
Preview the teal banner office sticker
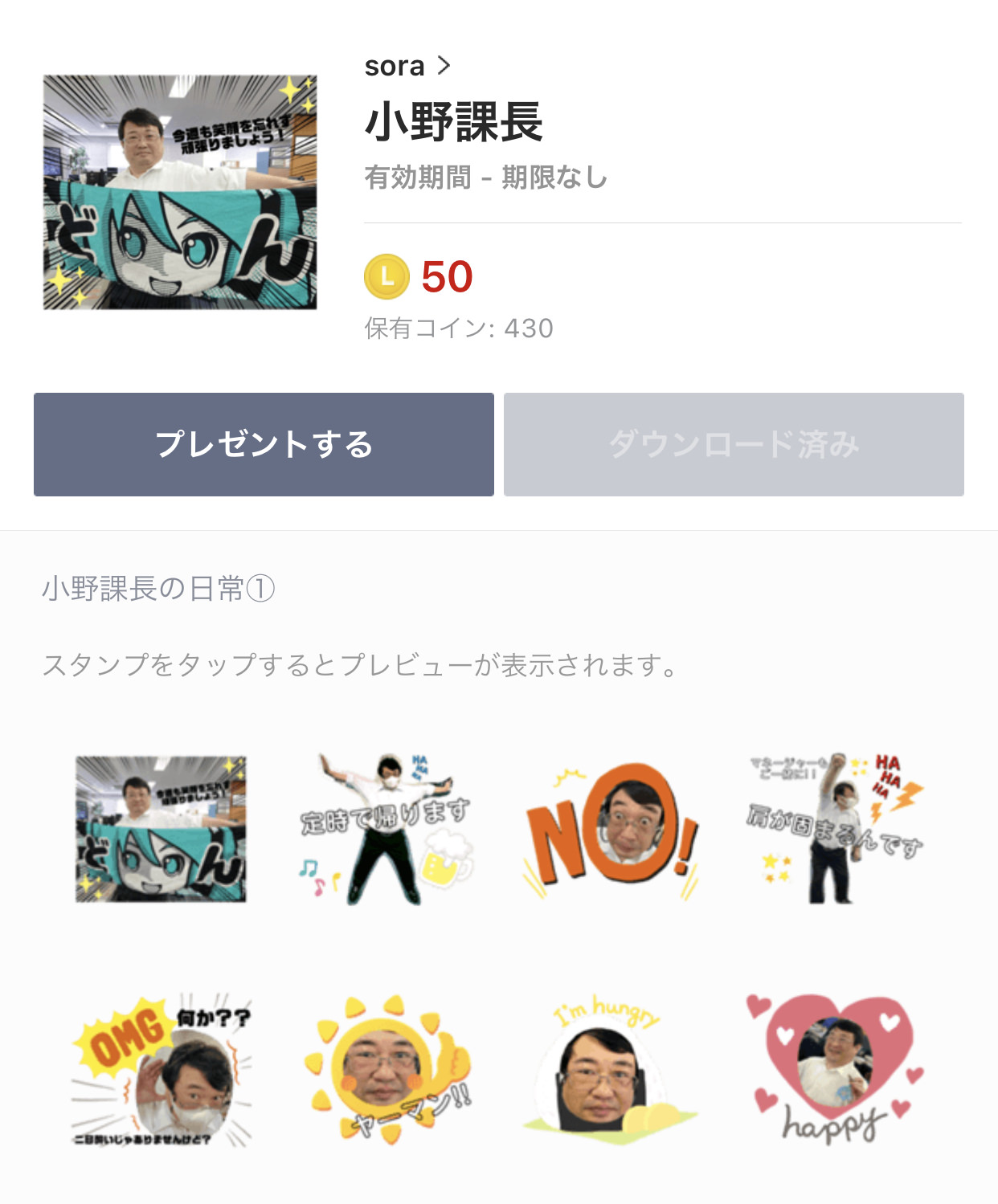pyautogui.click(x=161, y=829)
